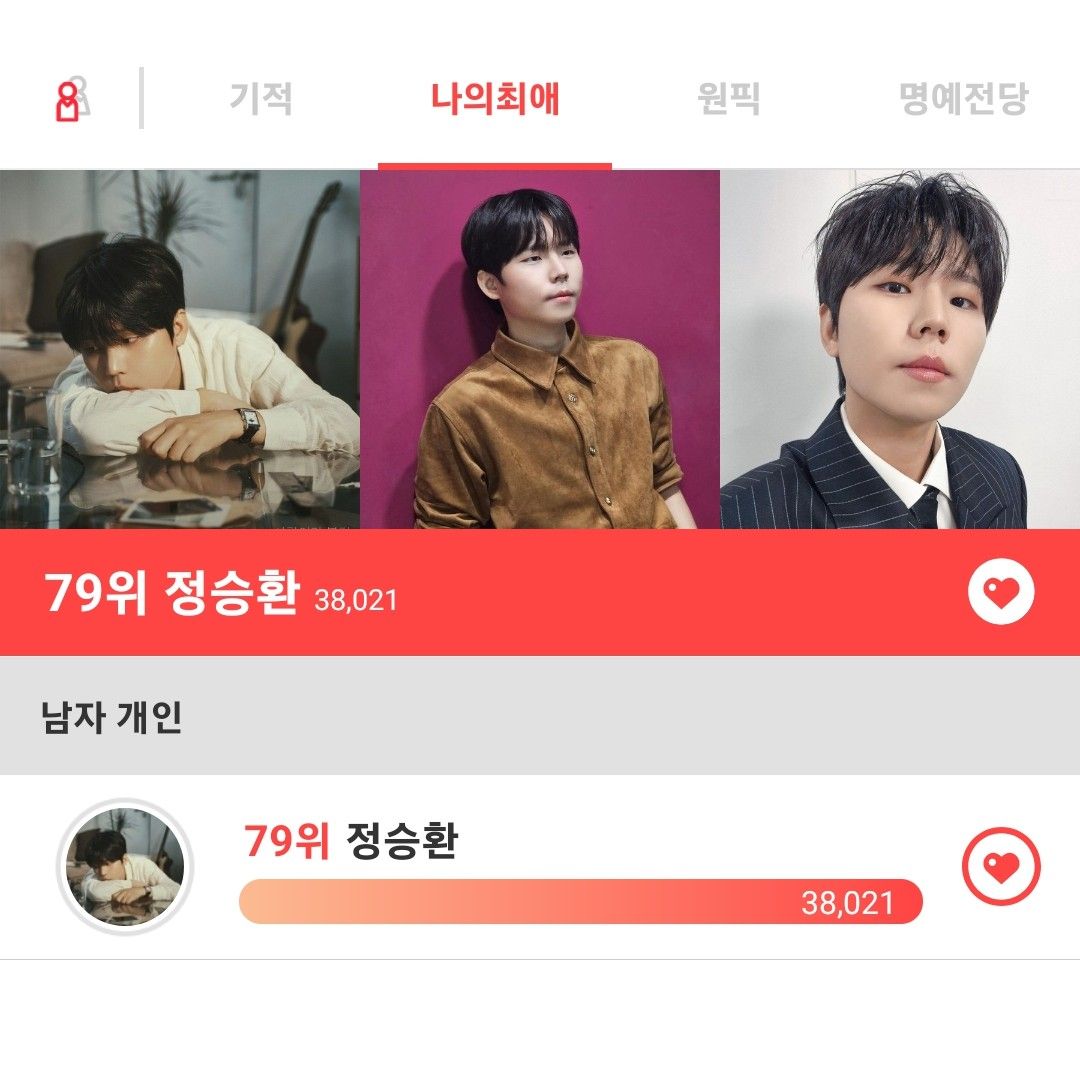Viewport: 1080px width, 1080px height.
Task: Vote with the heart in 남자 개인 row
Action: (1001, 868)
